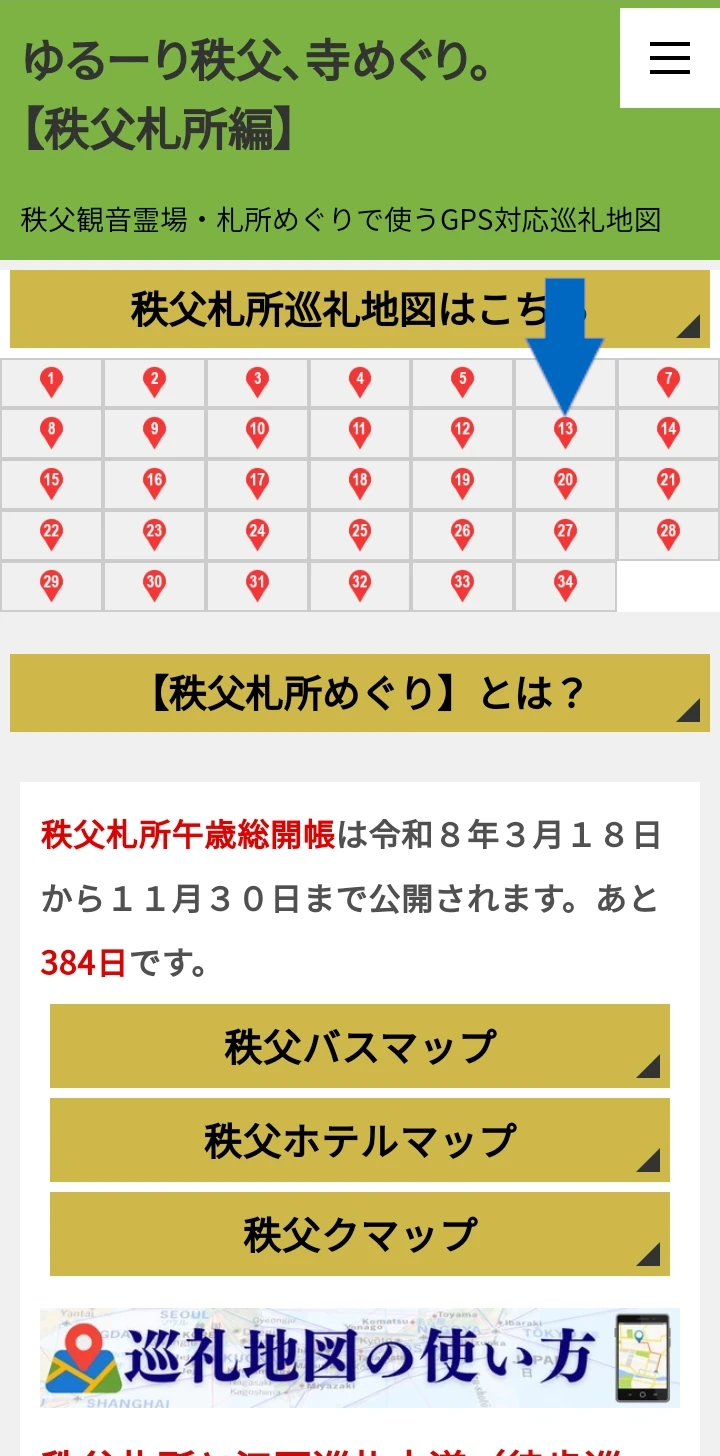
Task: Expand the 秩父札所巡礼地図はこちら section
Action: coord(358,309)
